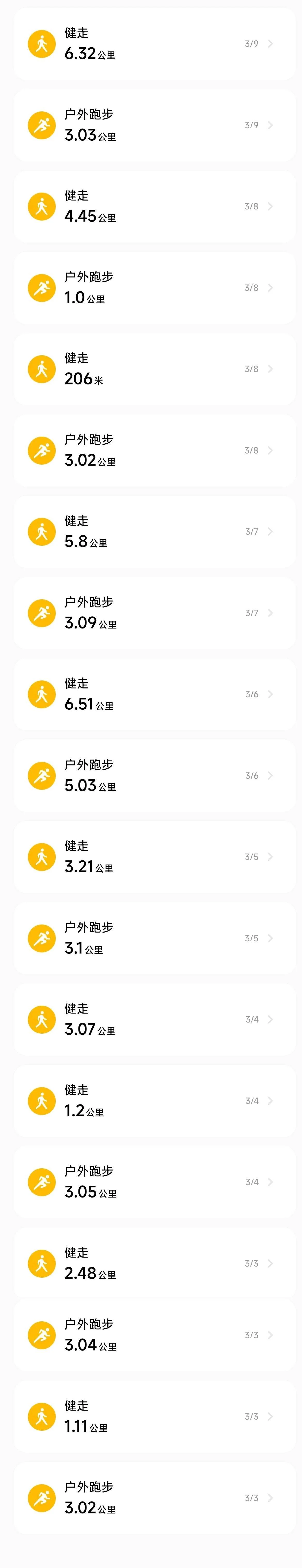Select the 3.1公里 户外跑步 on 3/5
This screenshot has height=1568, width=302.
point(154,938)
